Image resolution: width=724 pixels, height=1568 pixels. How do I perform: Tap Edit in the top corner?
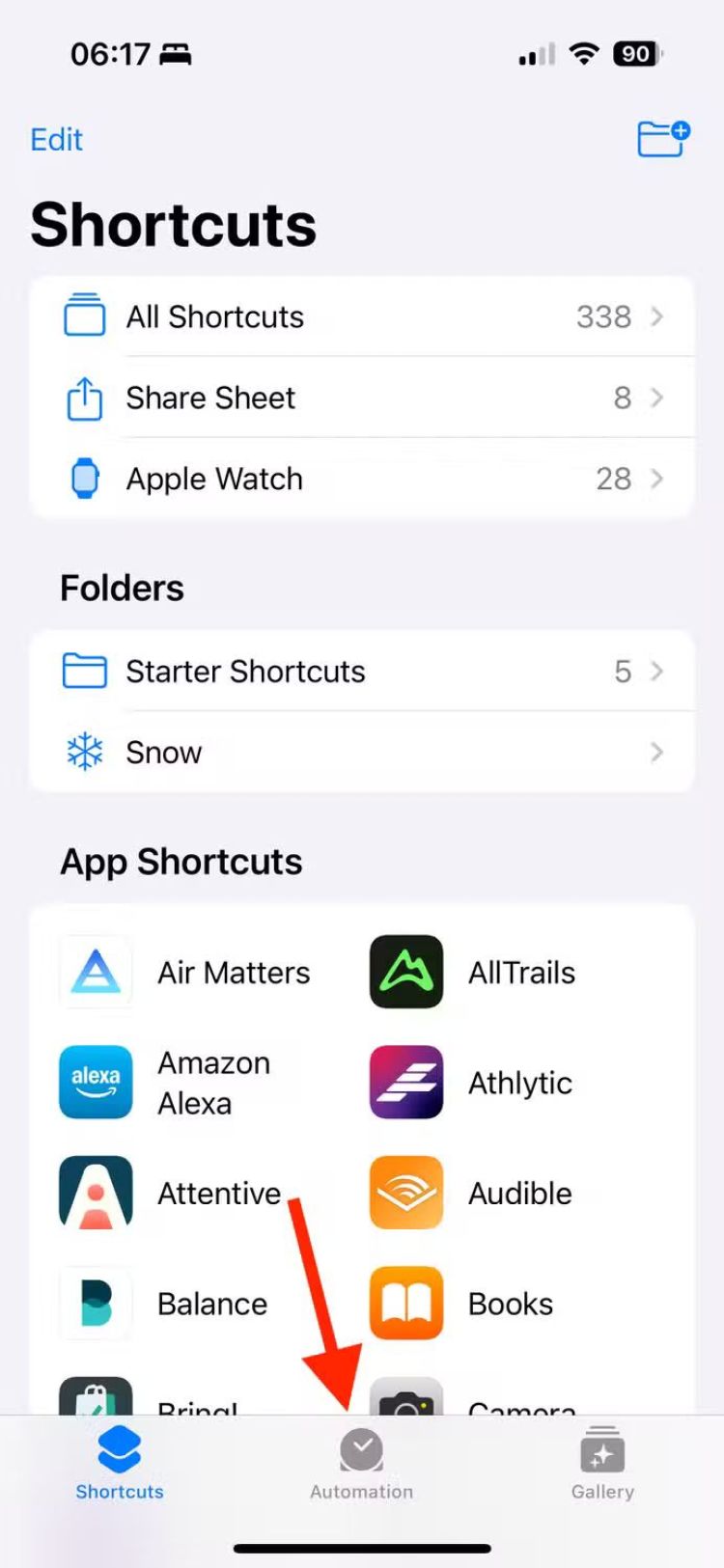pos(56,140)
